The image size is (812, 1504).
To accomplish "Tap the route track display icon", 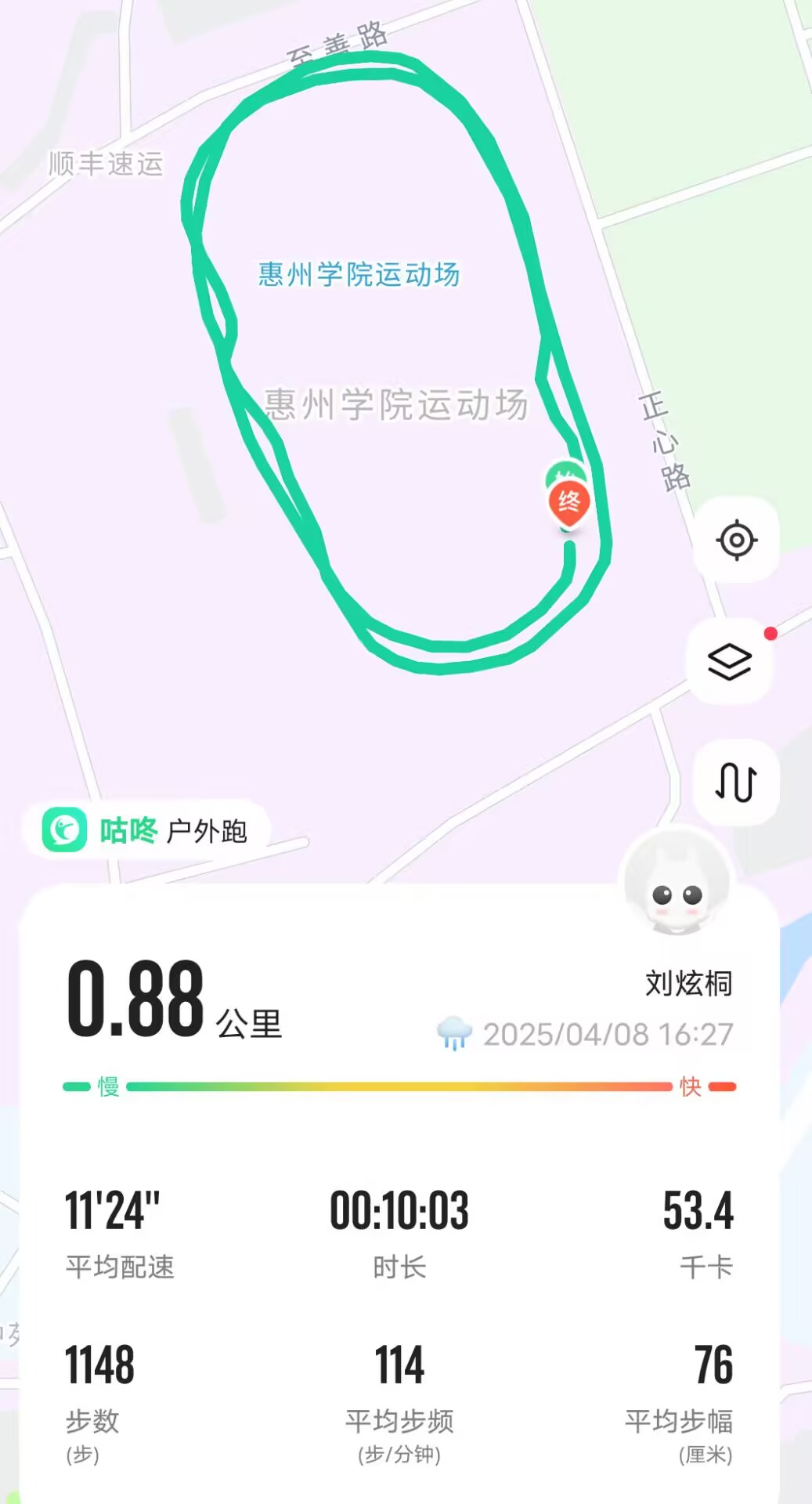I will 736,782.
